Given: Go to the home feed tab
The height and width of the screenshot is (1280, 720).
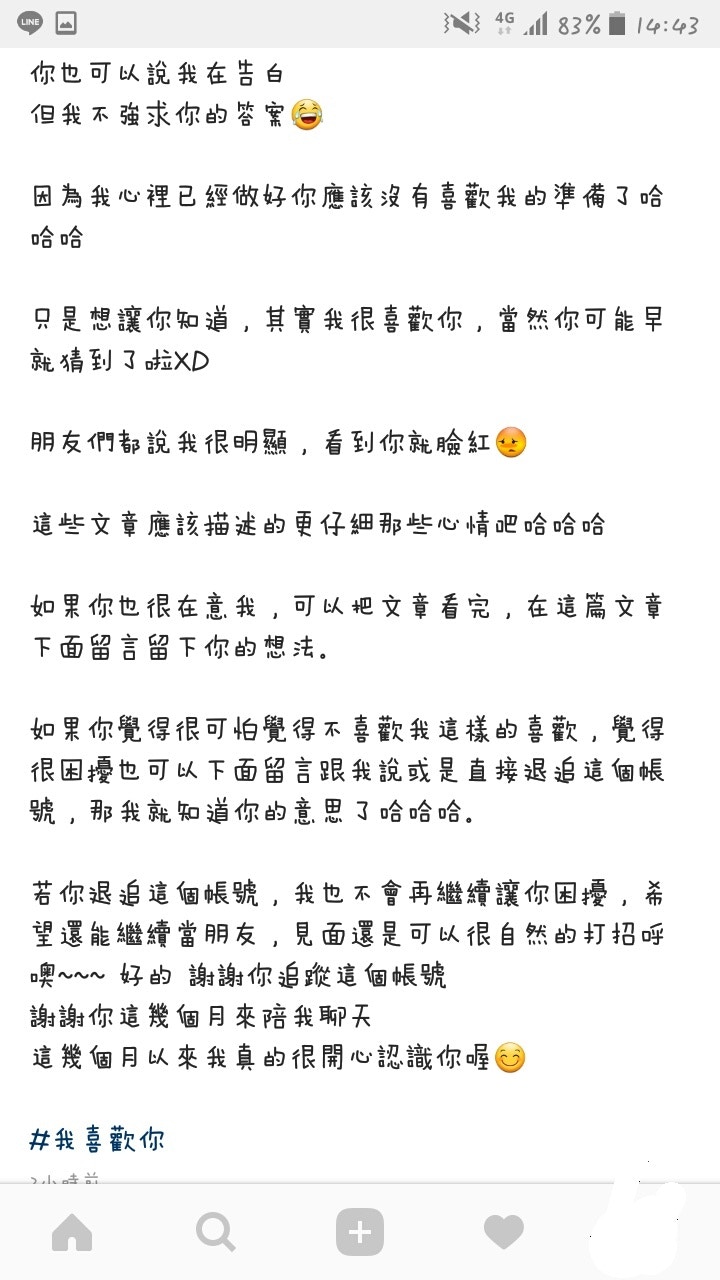Looking at the screenshot, I should point(72,1233).
